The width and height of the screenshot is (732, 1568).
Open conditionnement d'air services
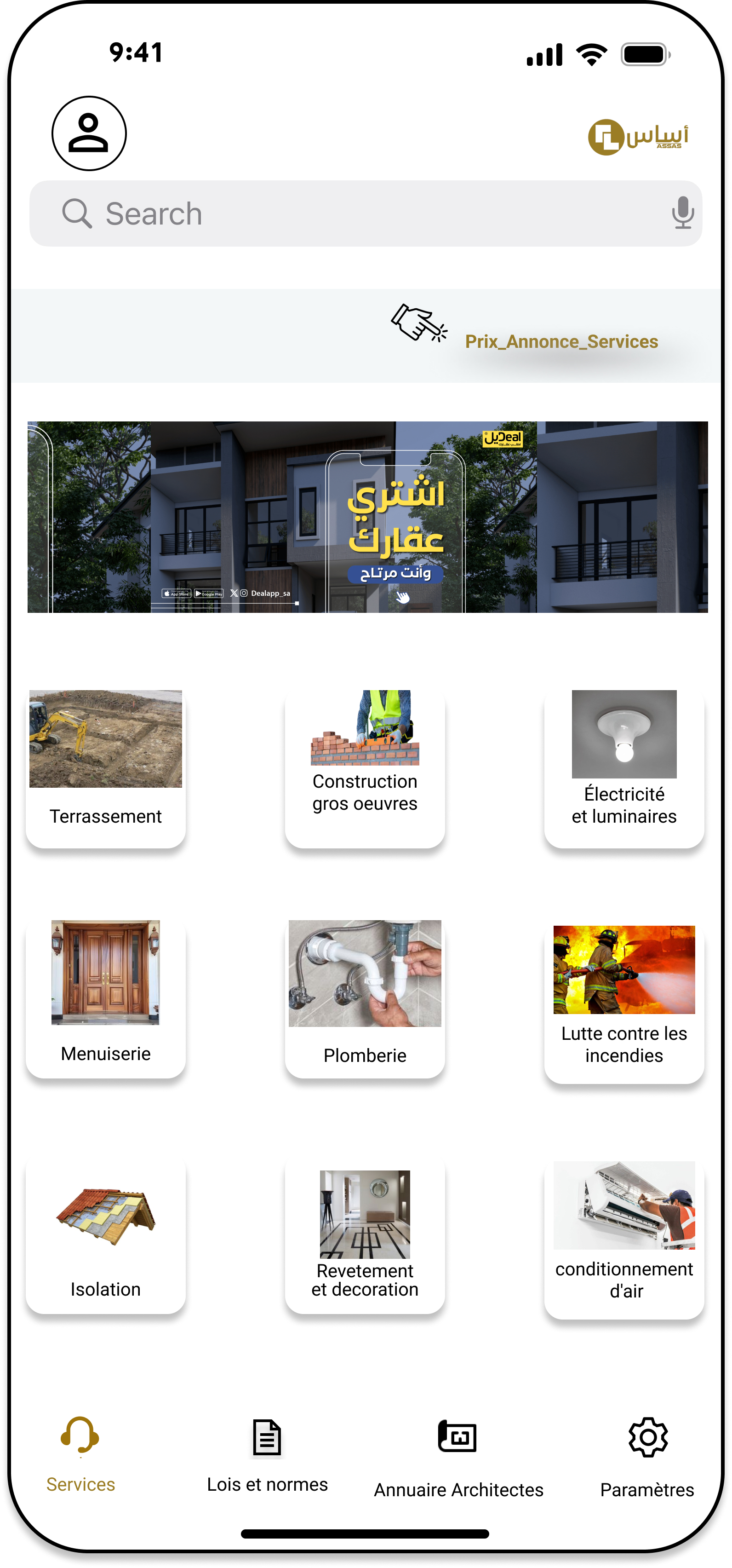tap(623, 1239)
